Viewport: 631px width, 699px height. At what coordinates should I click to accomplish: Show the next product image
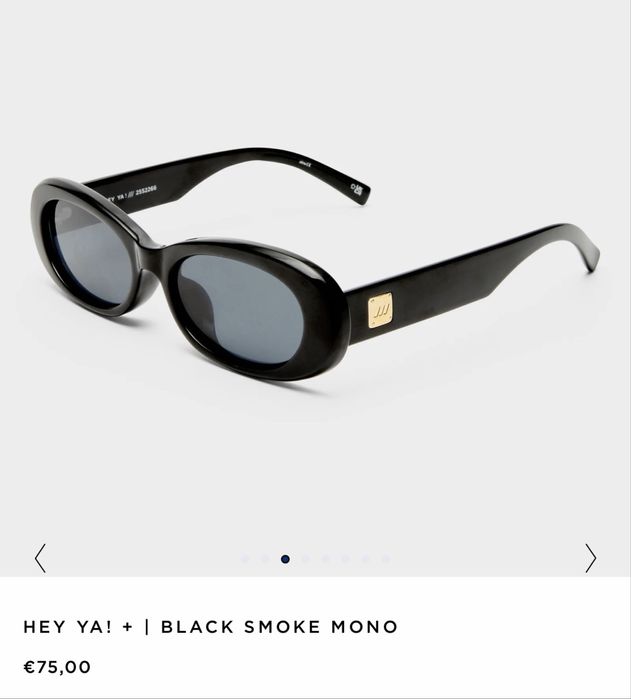pyautogui.click(x=590, y=558)
